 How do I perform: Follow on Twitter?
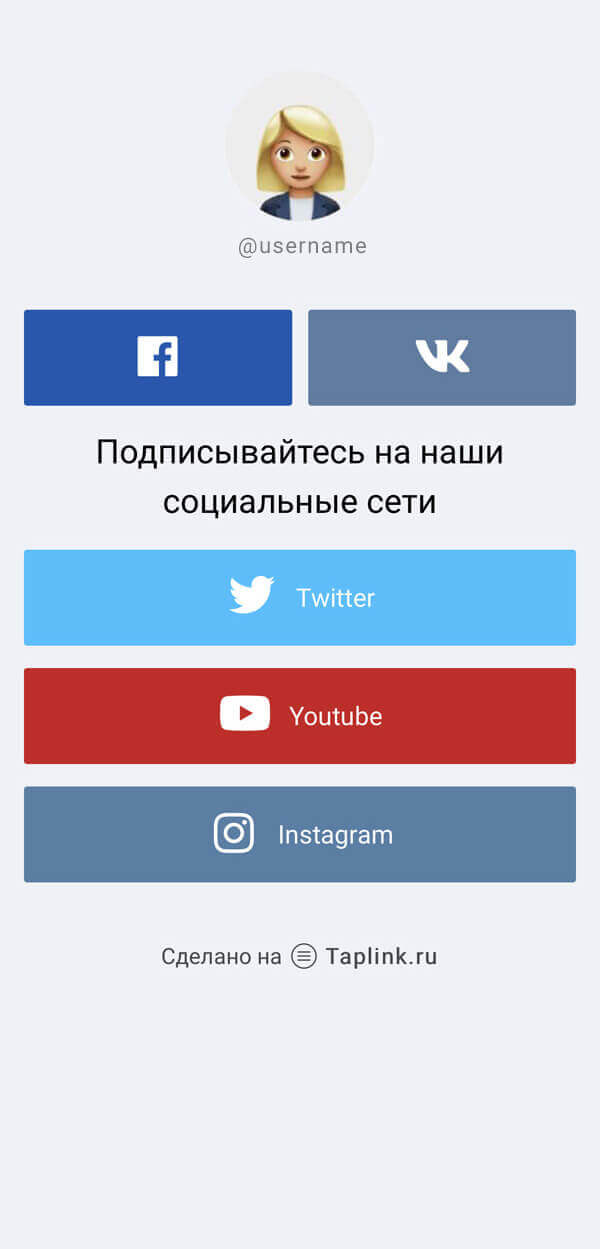click(300, 597)
